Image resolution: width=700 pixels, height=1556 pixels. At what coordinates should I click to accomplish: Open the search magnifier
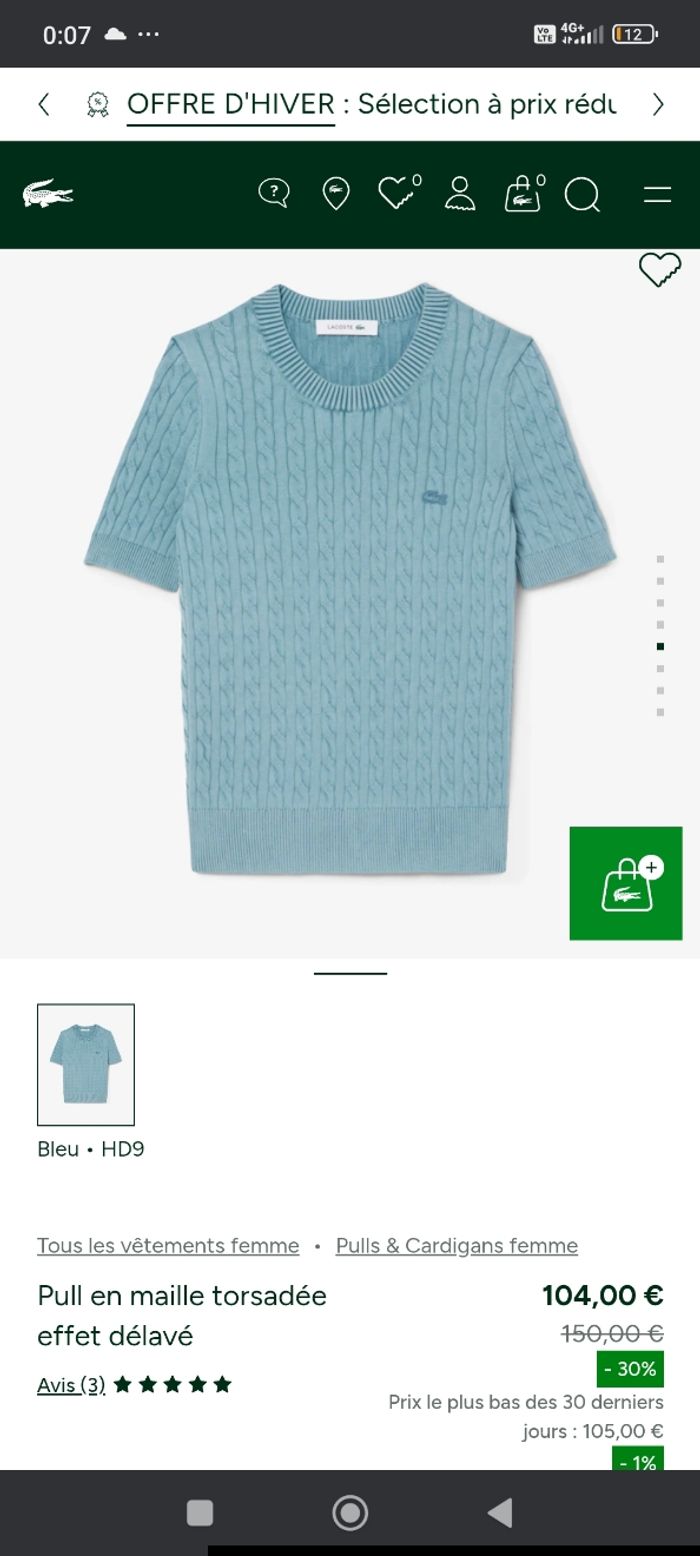(582, 194)
